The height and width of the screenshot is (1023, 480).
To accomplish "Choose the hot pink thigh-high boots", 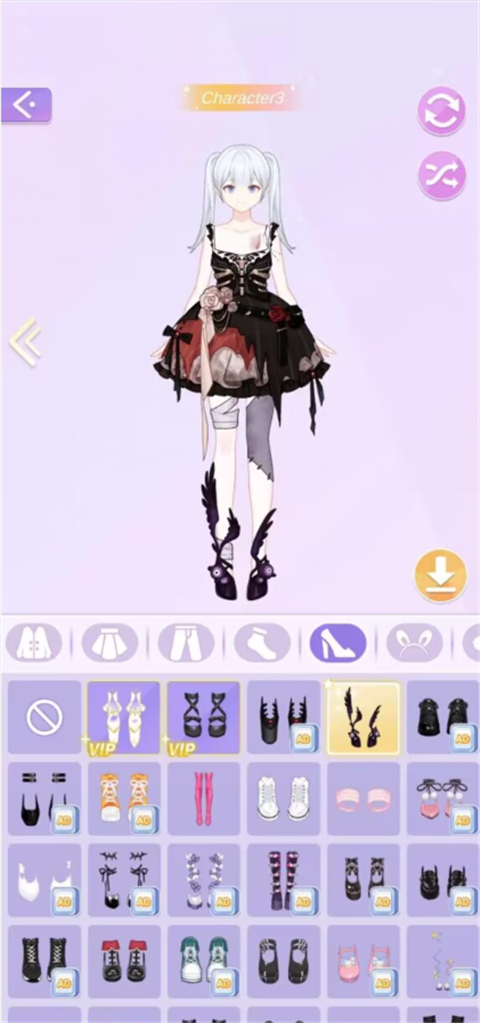I will 203,799.
